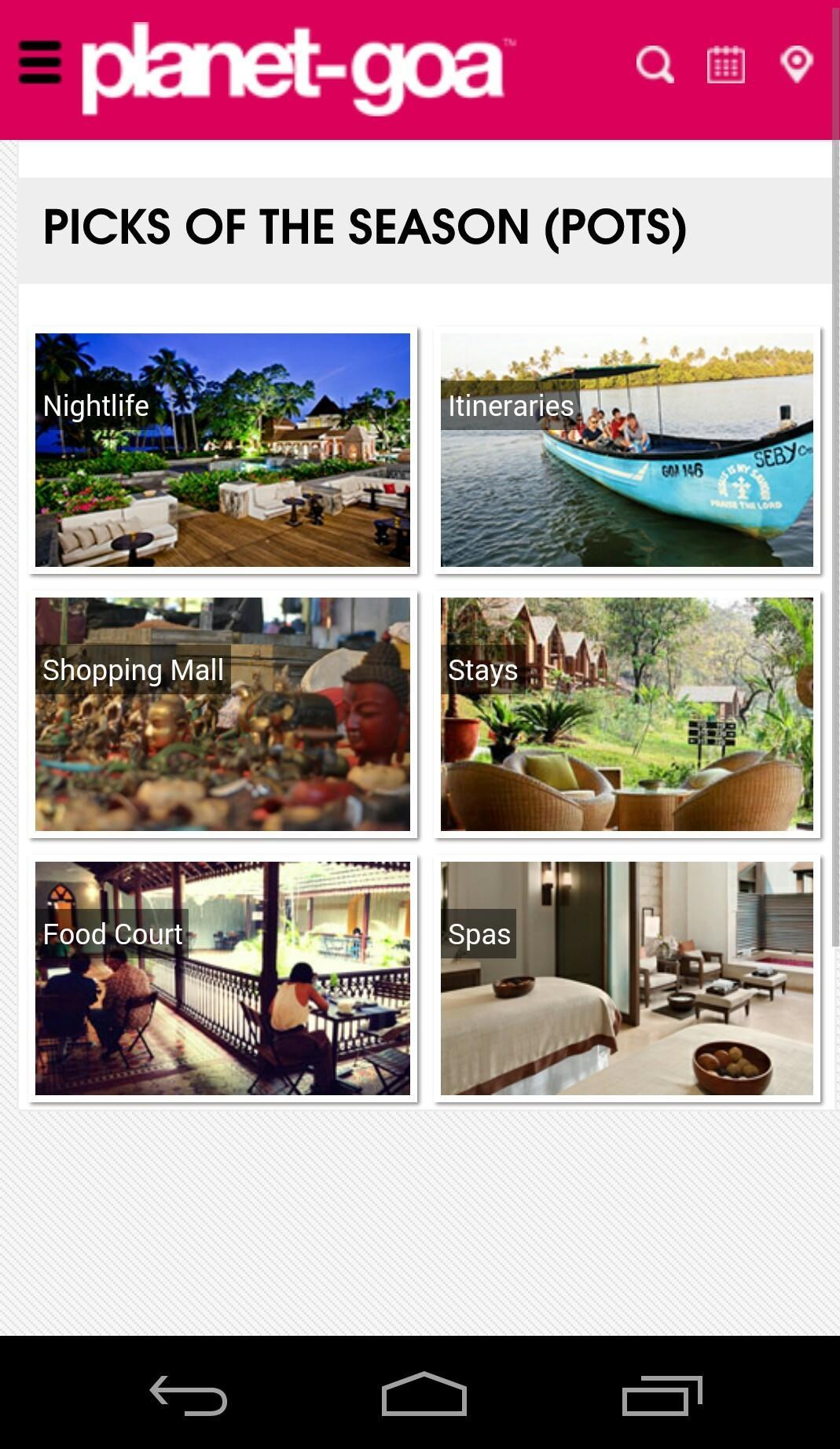Open the search icon

(x=655, y=66)
